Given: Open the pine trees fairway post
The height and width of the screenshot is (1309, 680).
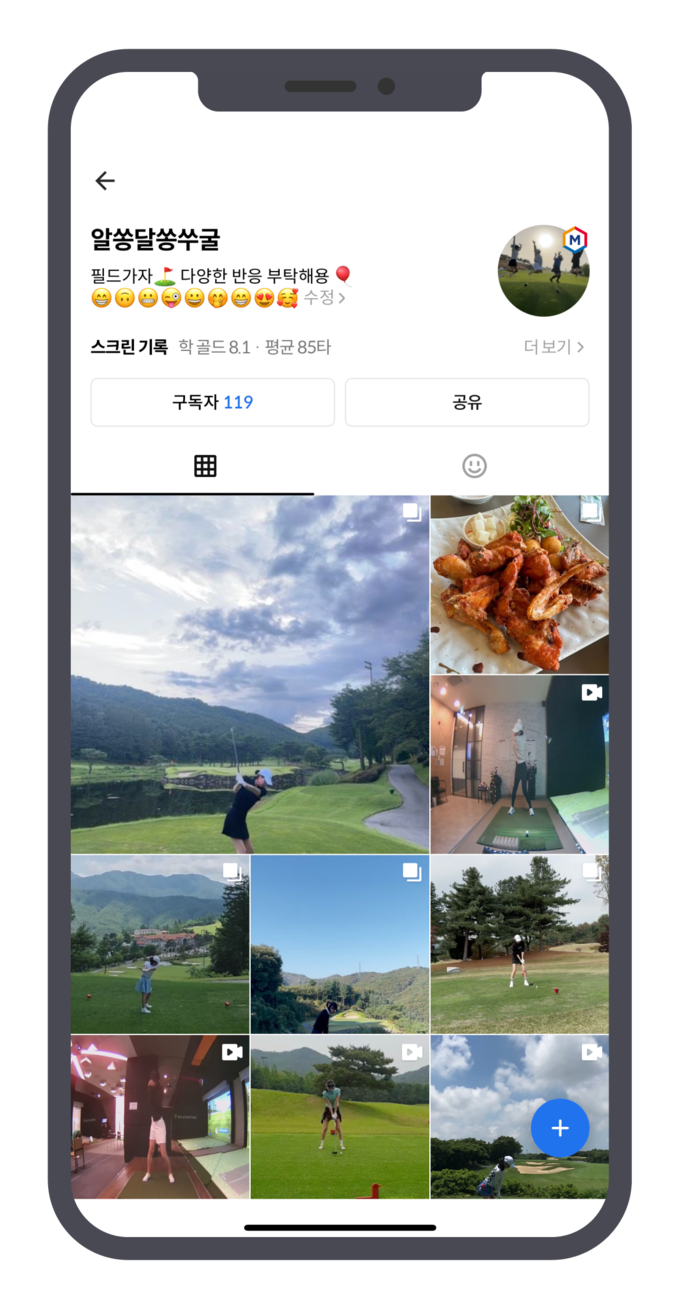Looking at the screenshot, I should pyautogui.click(x=519, y=944).
